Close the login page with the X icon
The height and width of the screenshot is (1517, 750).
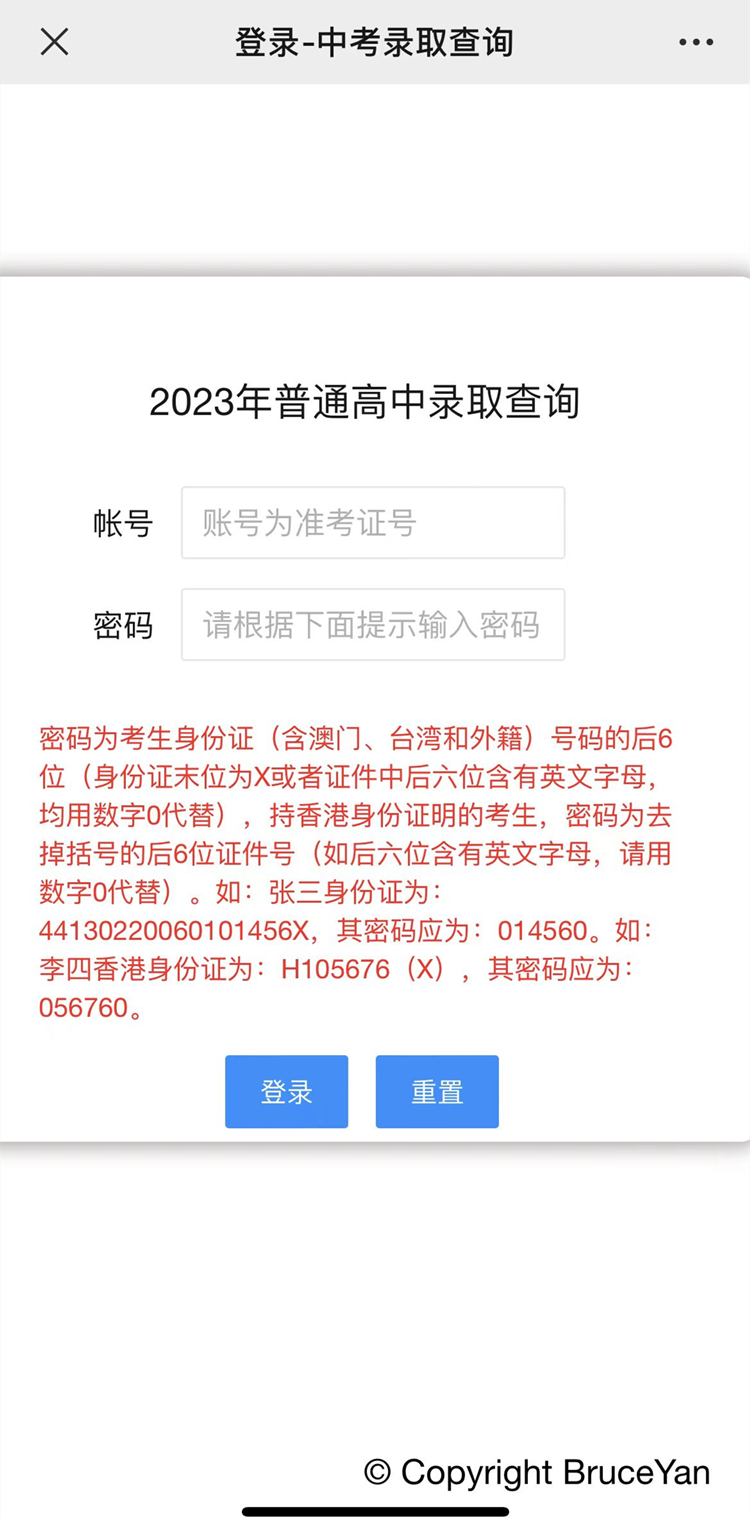pyautogui.click(x=54, y=42)
